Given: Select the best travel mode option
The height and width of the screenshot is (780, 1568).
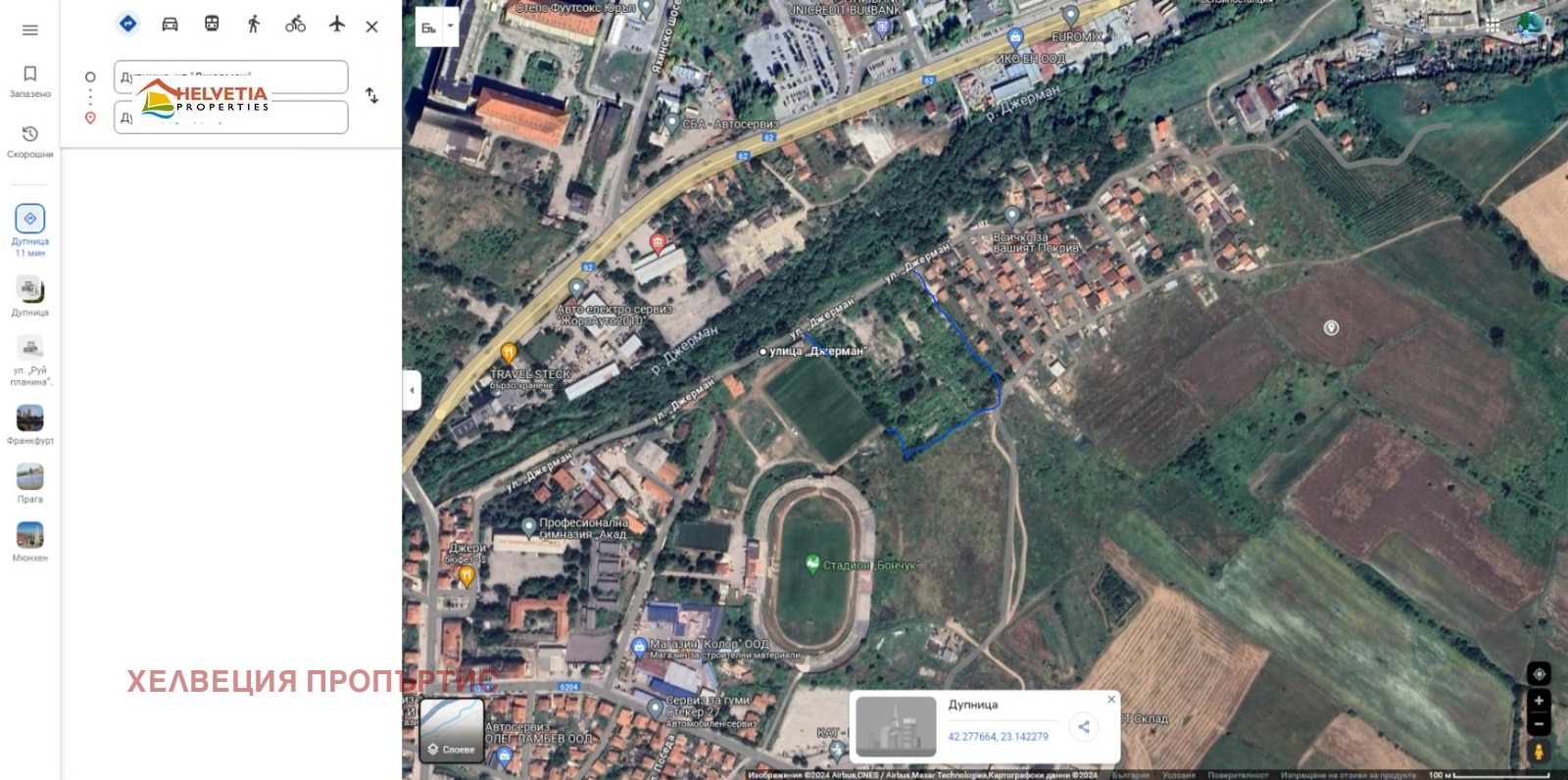Looking at the screenshot, I should click(127, 24).
